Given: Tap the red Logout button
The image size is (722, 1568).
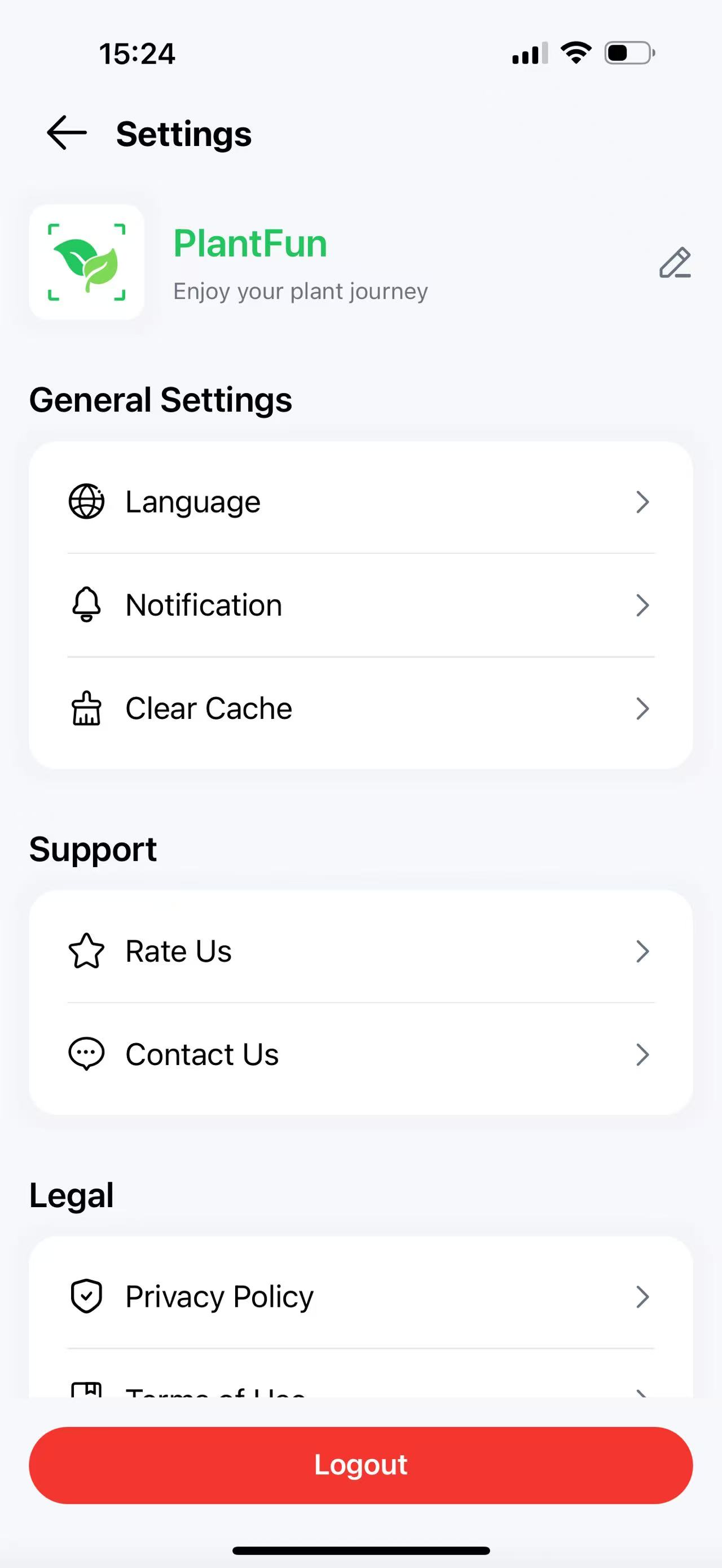Looking at the screenshot, I should (x=361, y=1465).
